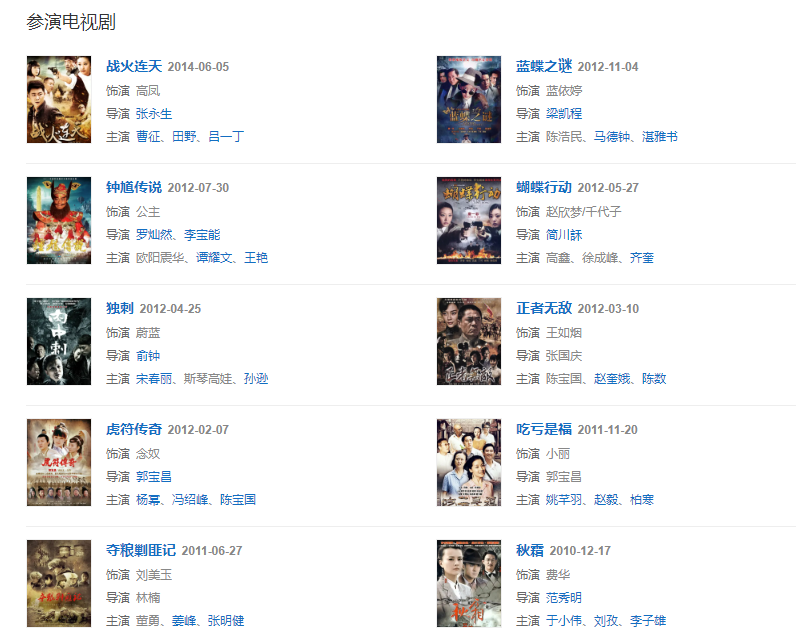Open the 蓝蝶之谜 title link

click(544, 67)
